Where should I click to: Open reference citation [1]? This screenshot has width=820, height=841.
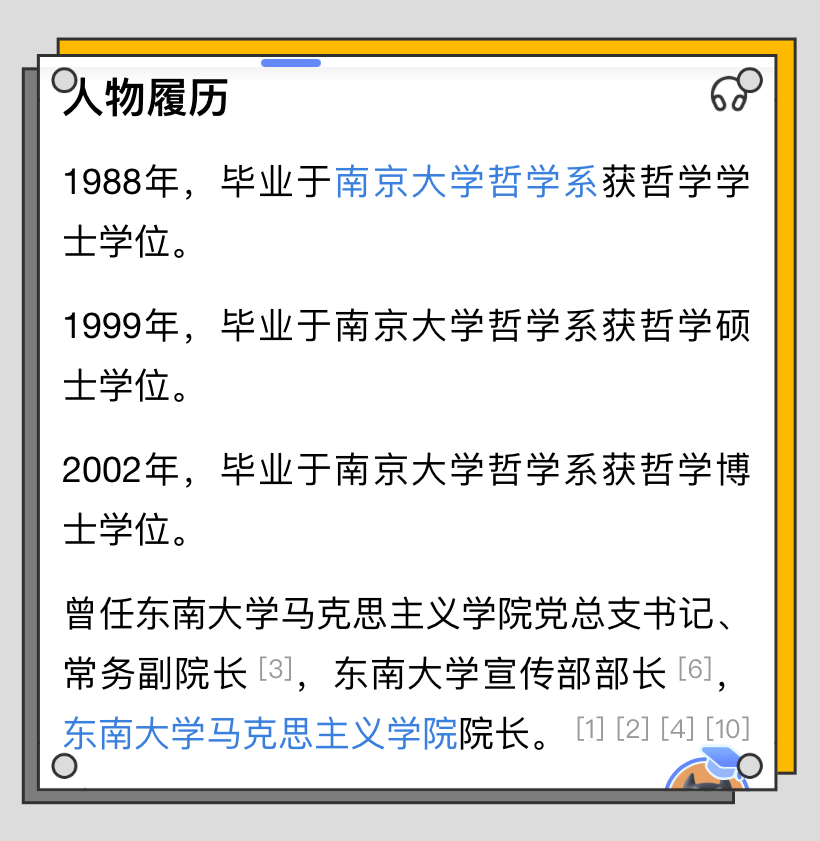[x=590, y=729]
